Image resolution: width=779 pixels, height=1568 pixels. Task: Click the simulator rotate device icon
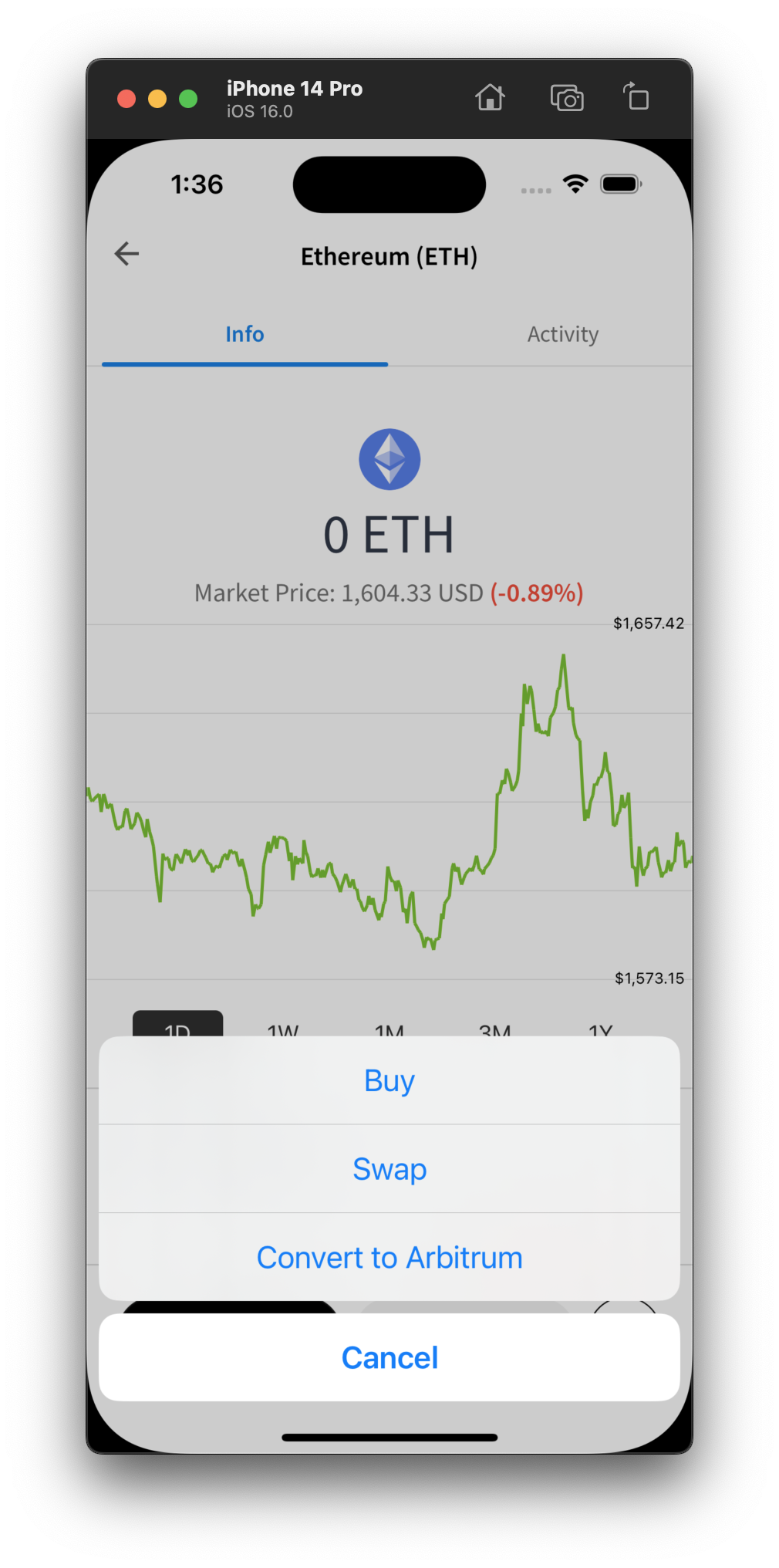(636, 98)
